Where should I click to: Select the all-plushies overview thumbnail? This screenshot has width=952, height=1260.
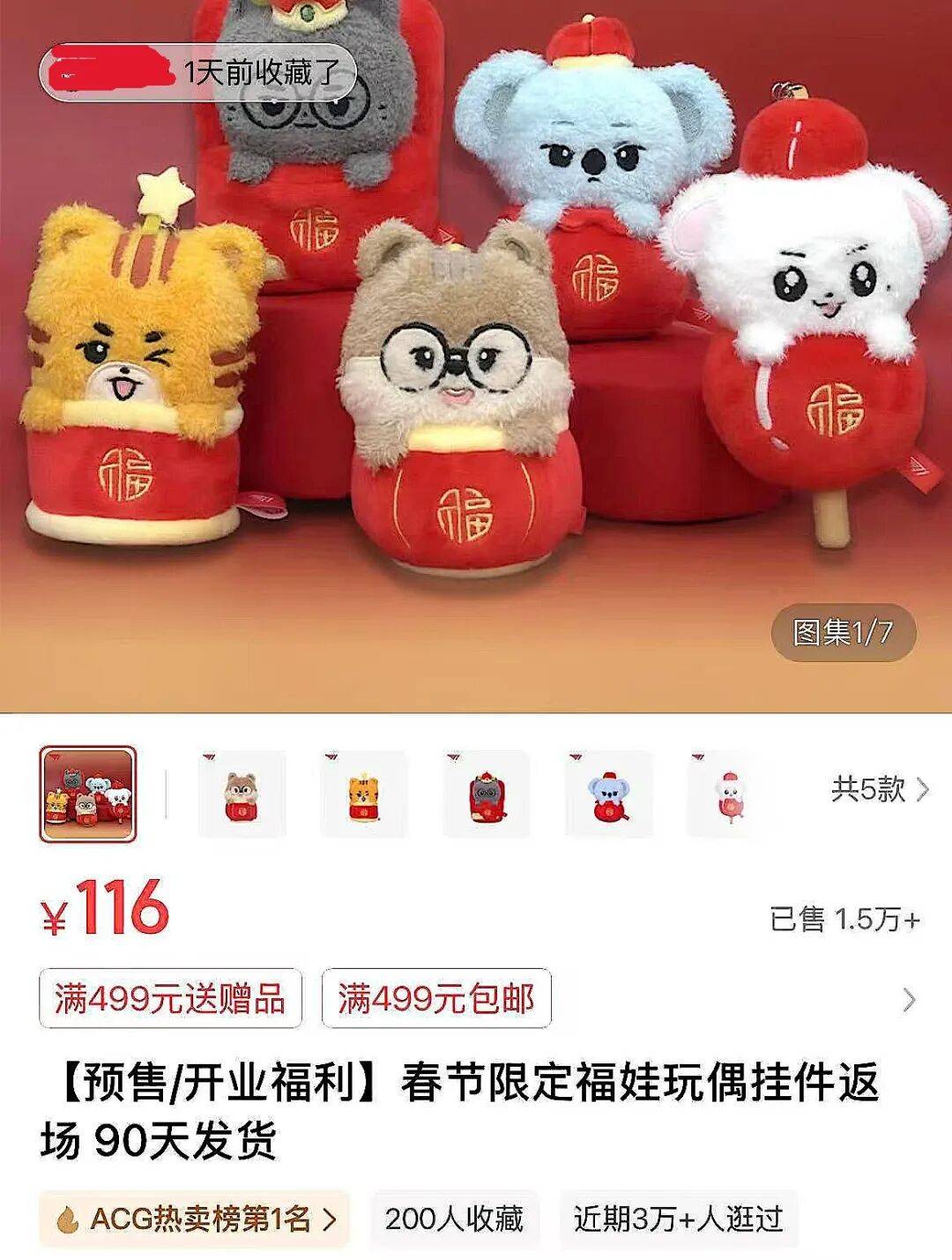88,794
